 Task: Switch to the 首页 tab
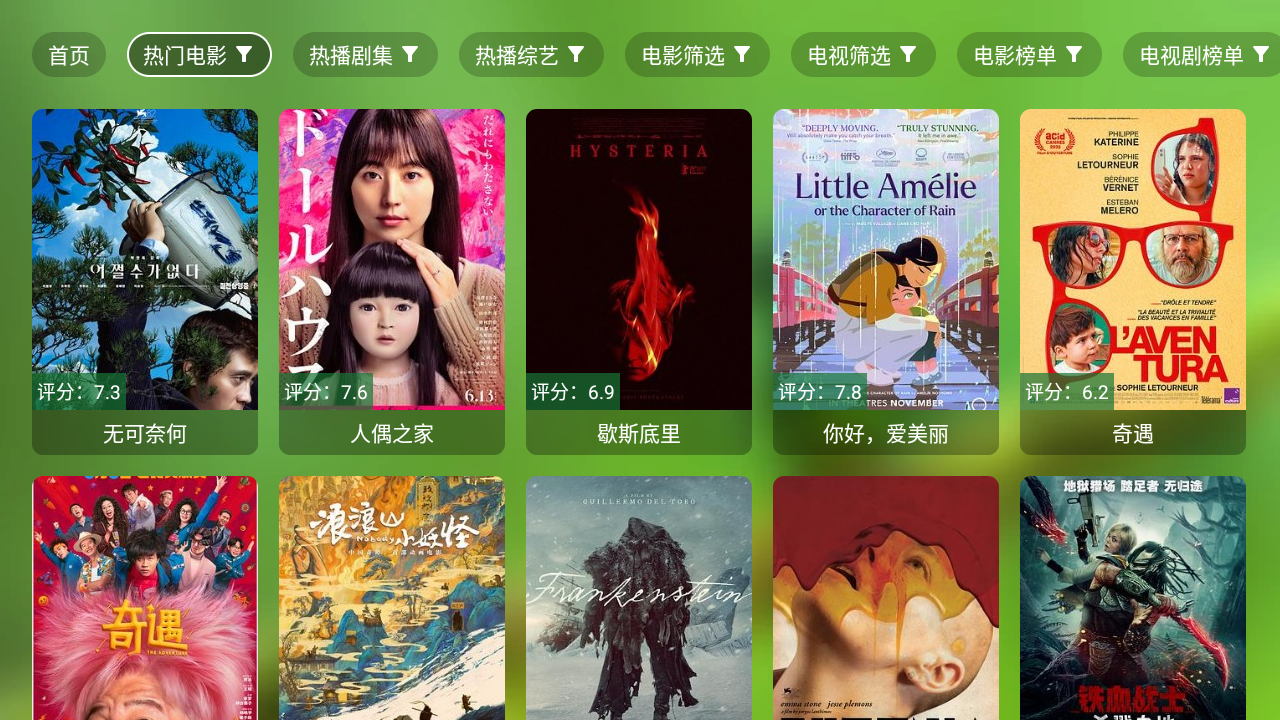coord(69,55)
